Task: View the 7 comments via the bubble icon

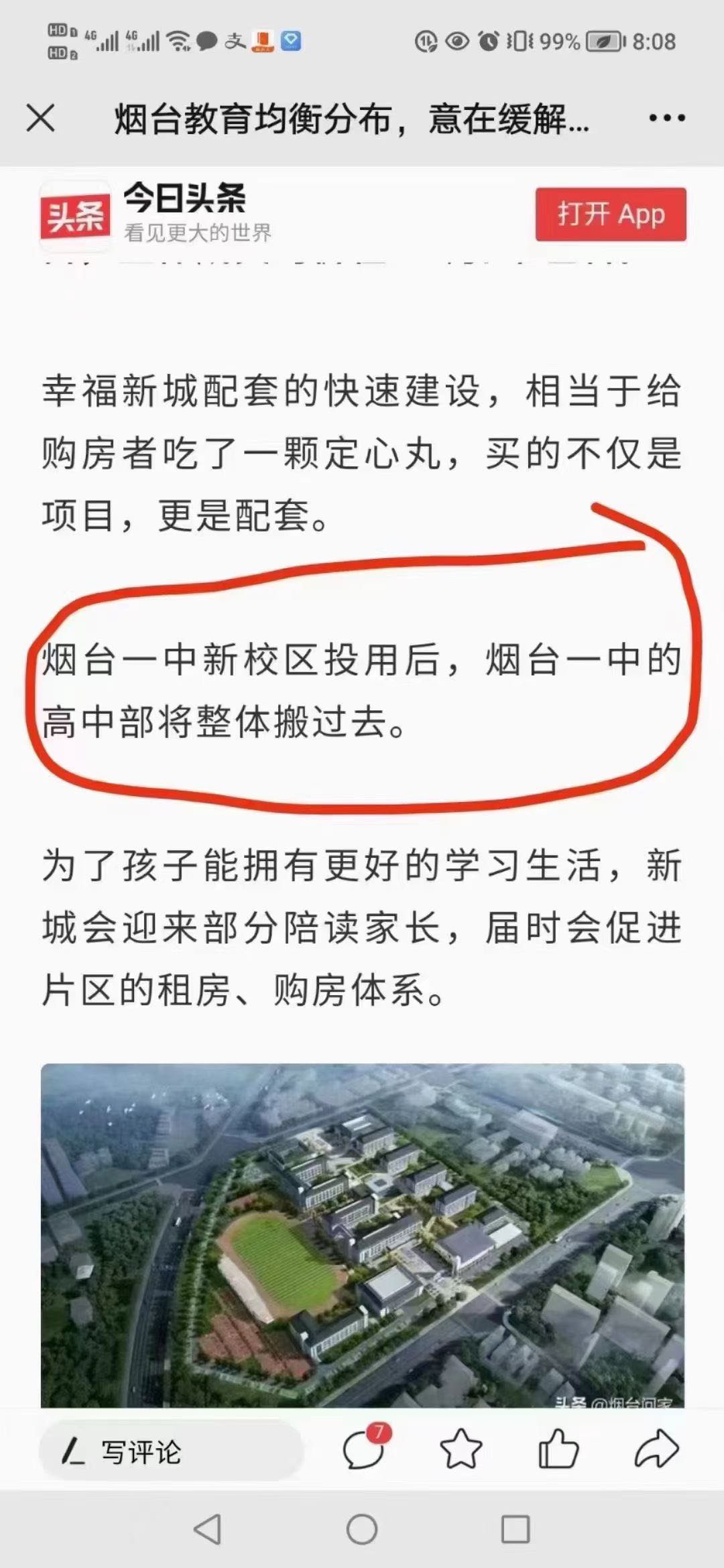Action: point(364,1450)
